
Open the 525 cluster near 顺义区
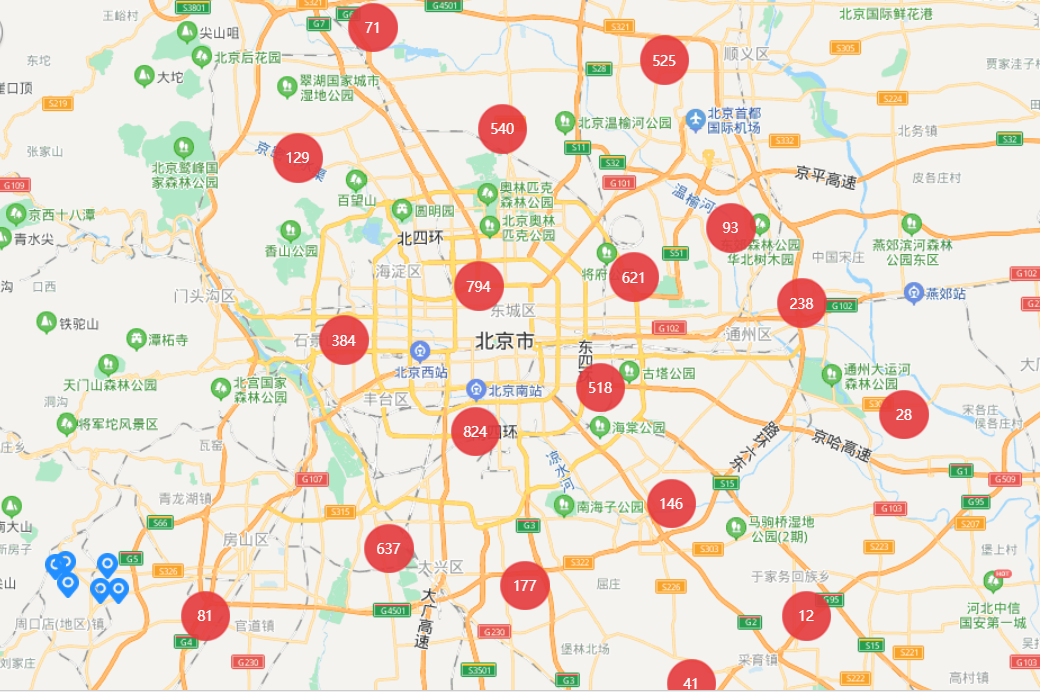(664, 60)
